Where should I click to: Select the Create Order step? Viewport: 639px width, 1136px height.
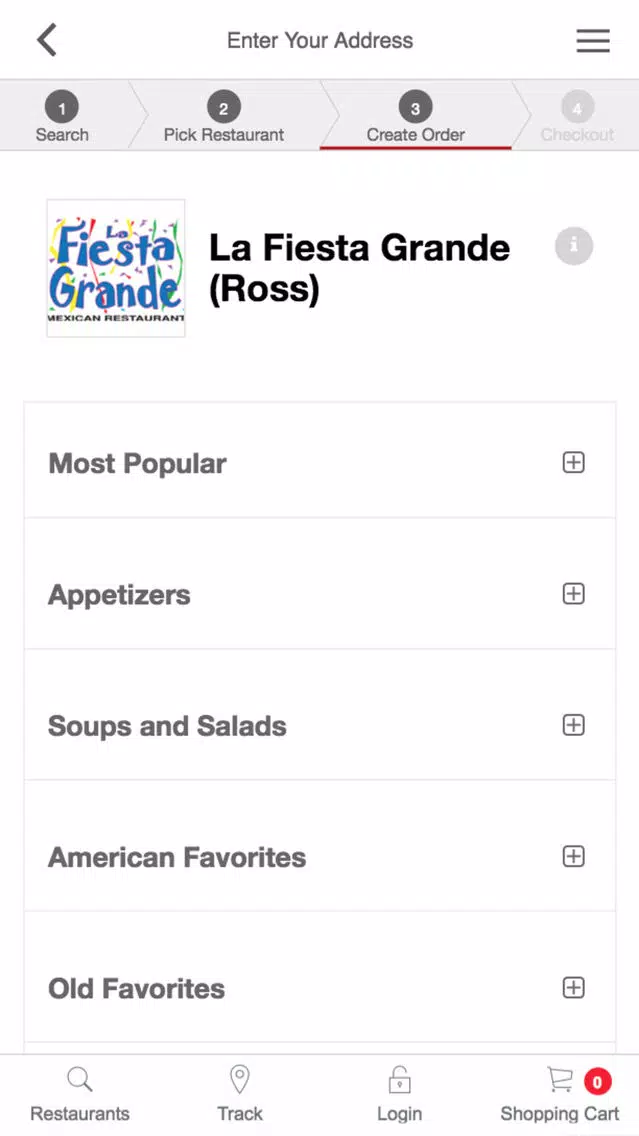coord(415,117)
